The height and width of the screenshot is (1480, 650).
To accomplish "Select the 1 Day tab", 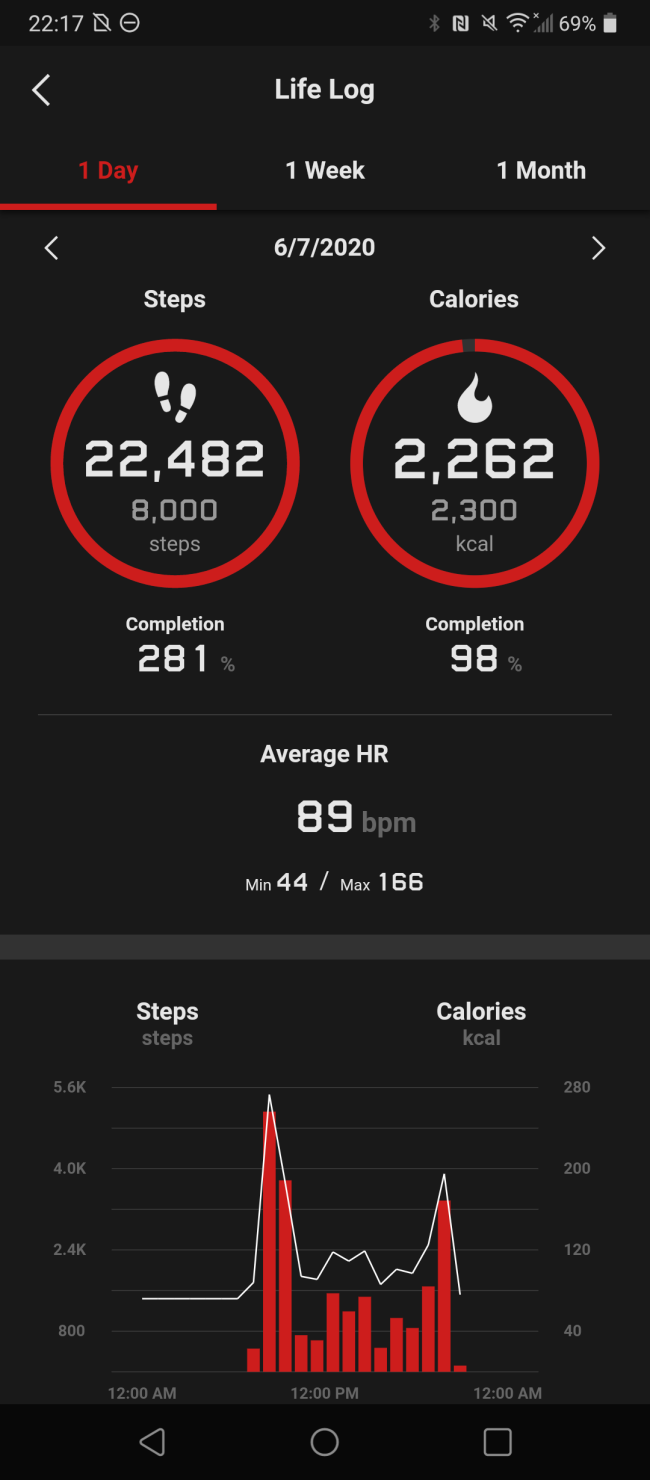I will pyautogui.click(x=108, y=170).
